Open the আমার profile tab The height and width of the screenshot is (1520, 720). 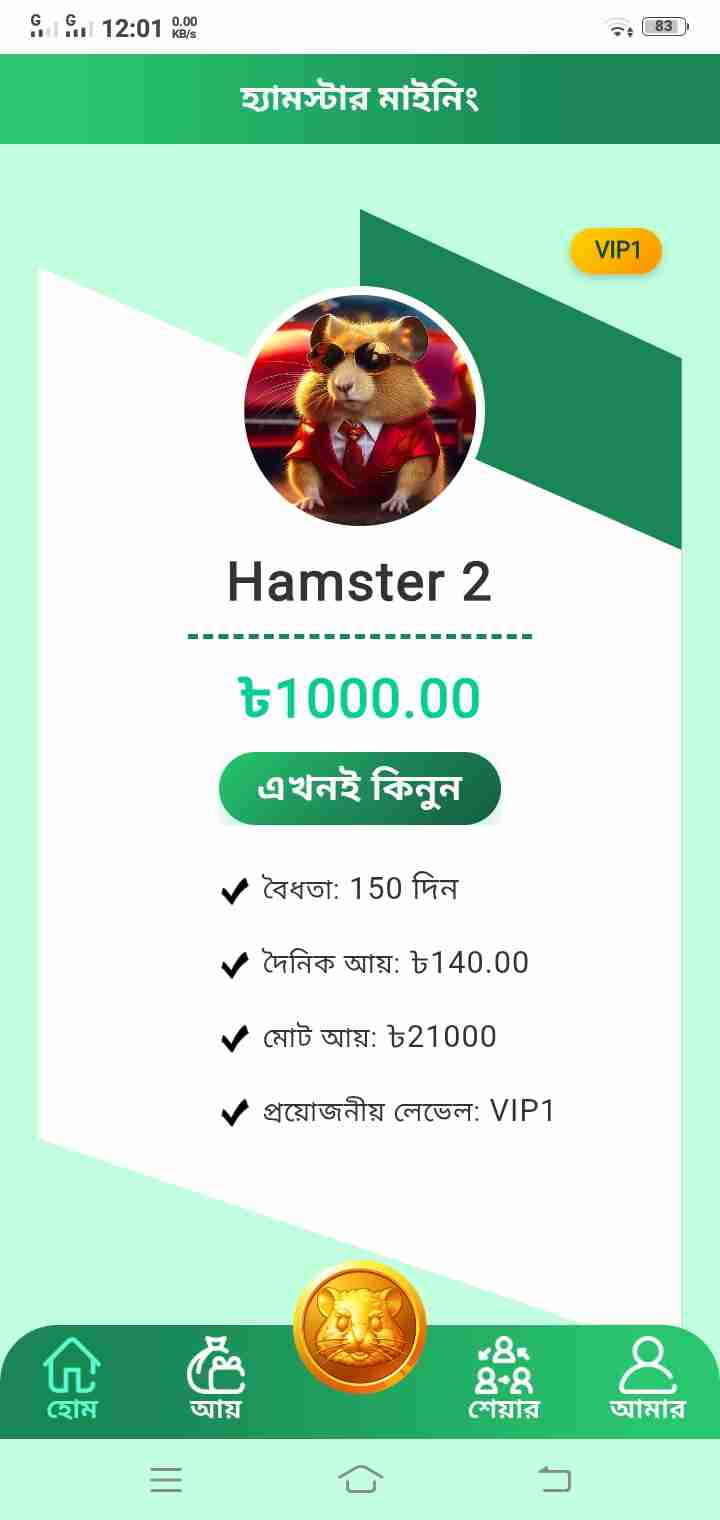648,1380
